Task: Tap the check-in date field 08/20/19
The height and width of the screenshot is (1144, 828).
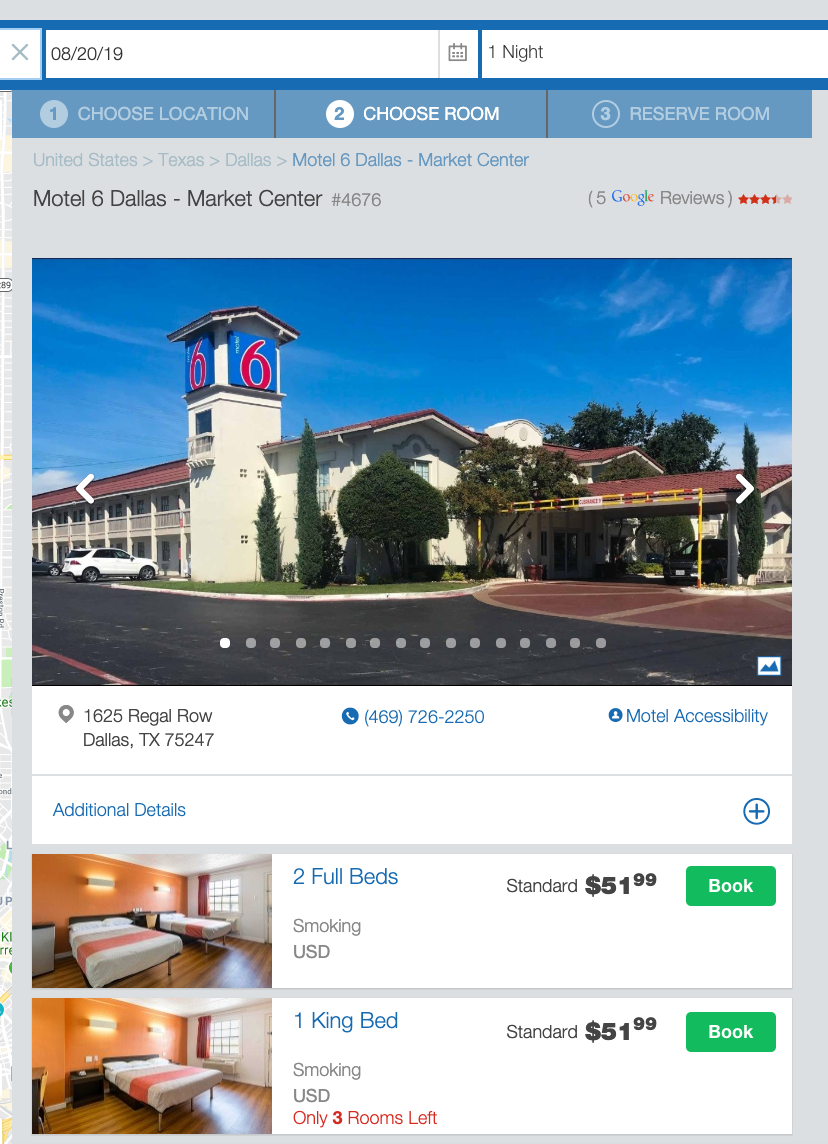Action: coord(240,54)
